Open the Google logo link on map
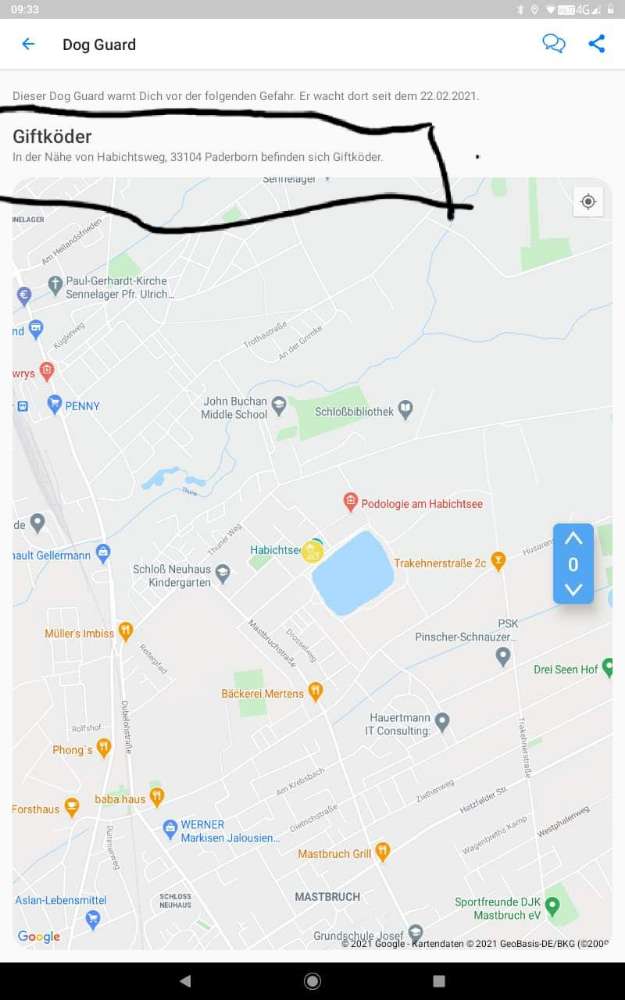The width and height of the screenshot is (625, 1000). tap(39, 937)
